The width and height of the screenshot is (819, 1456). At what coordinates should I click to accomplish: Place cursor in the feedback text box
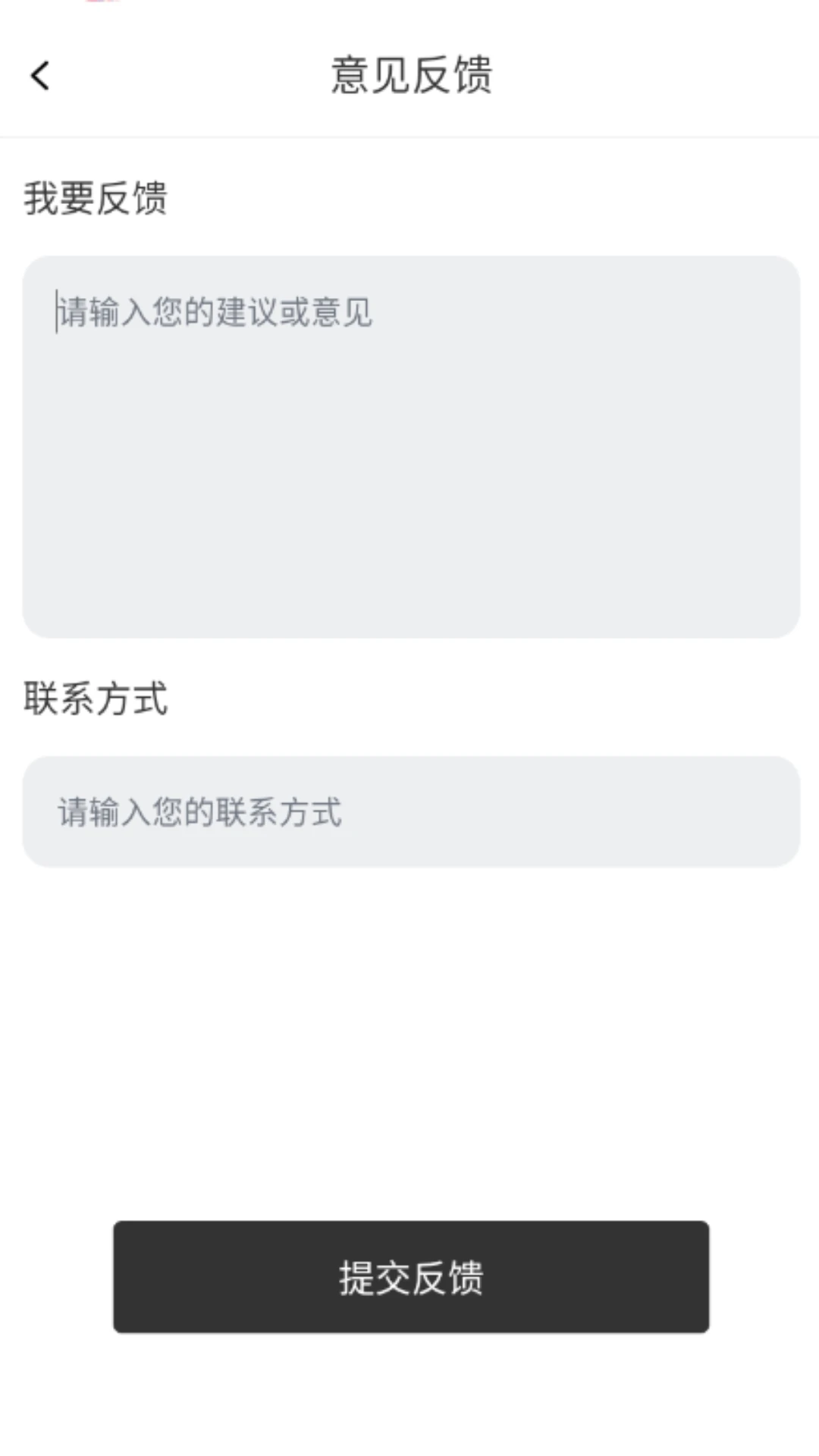[x=409, y=447]
